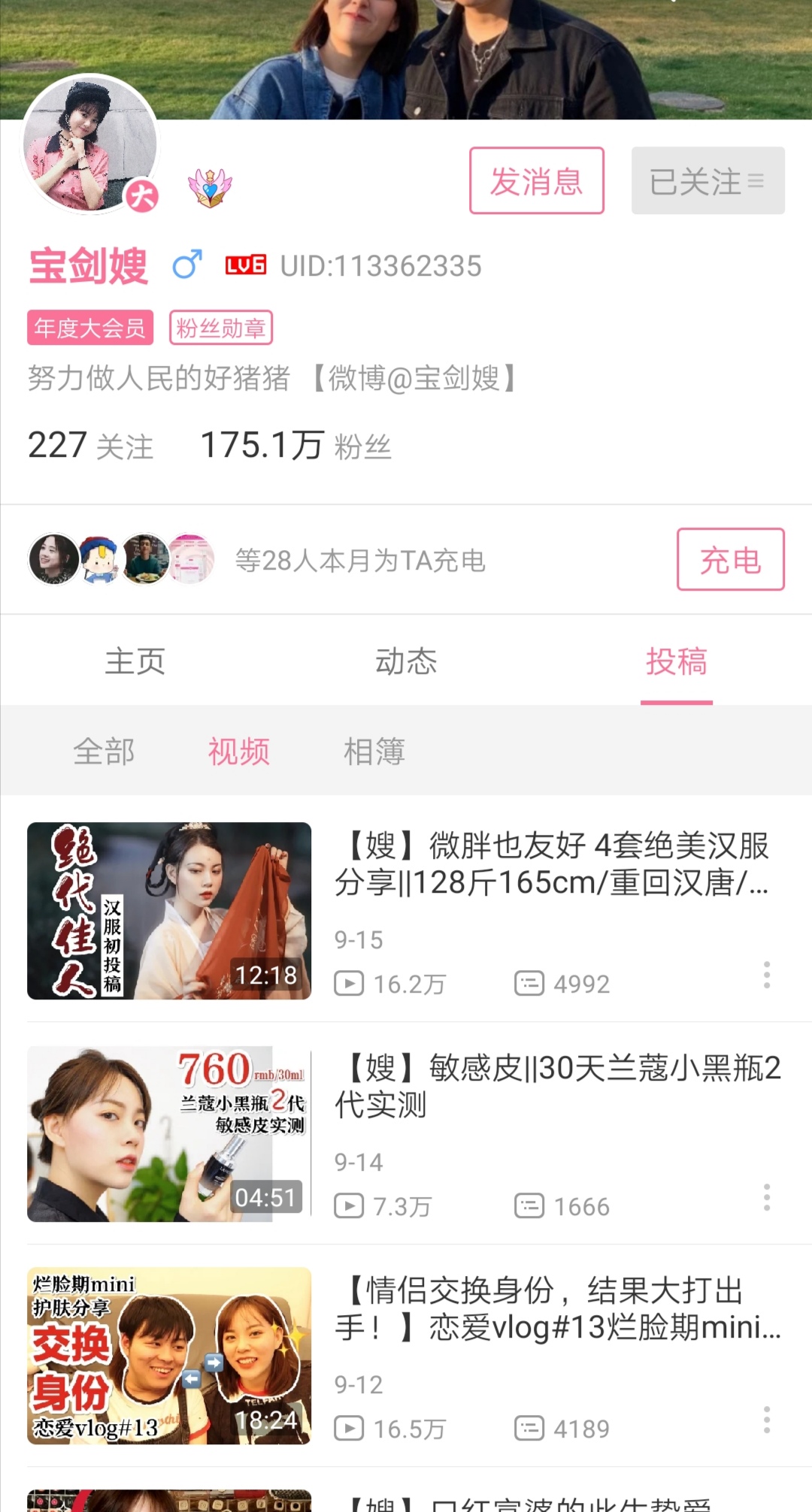This screenshot has height=1512, width=812.
Task: Toggle follow state via 已关注 button
Action: pyautogui.click(x=707, y=180)
